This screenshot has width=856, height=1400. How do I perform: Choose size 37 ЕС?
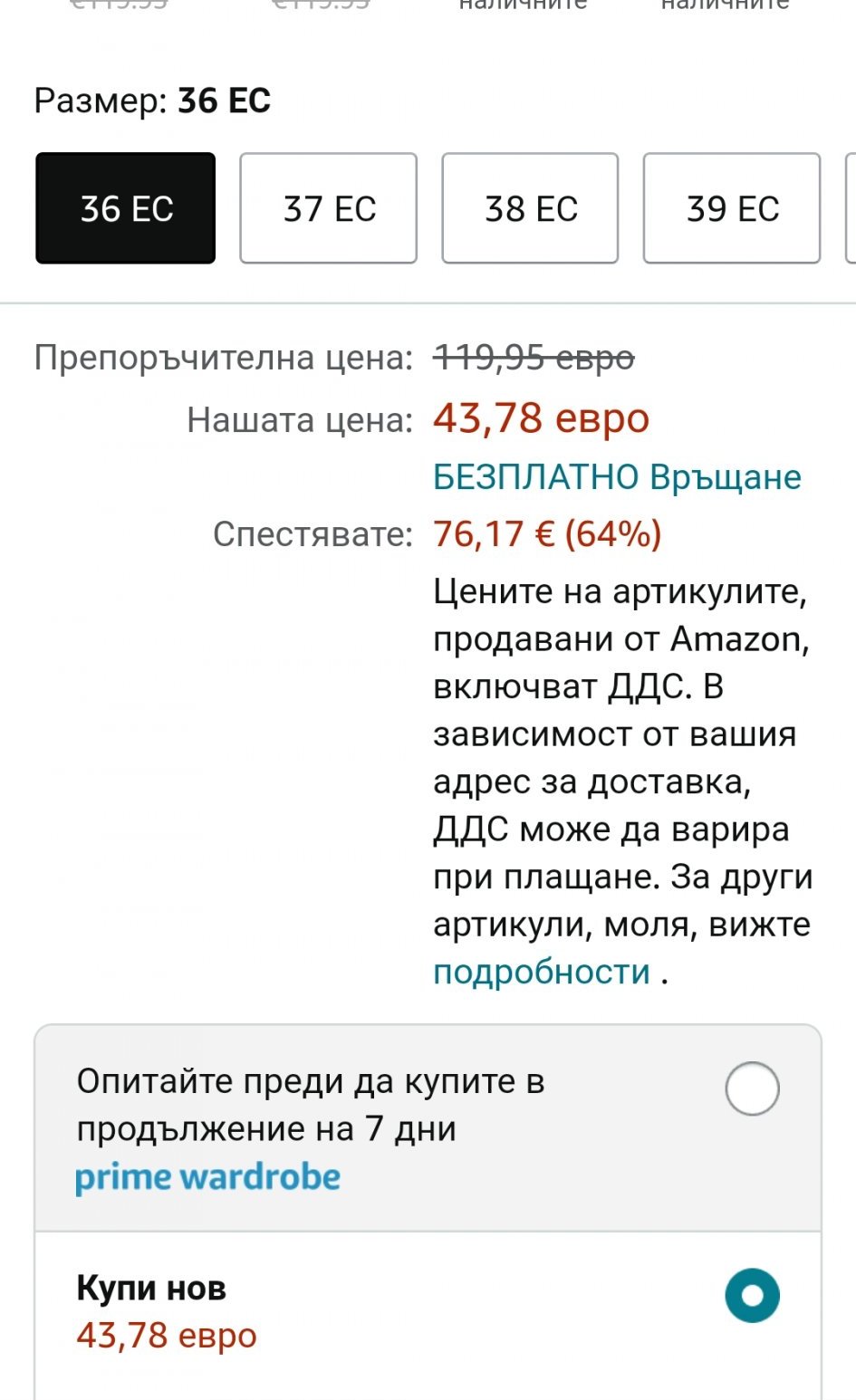[328, 208]
